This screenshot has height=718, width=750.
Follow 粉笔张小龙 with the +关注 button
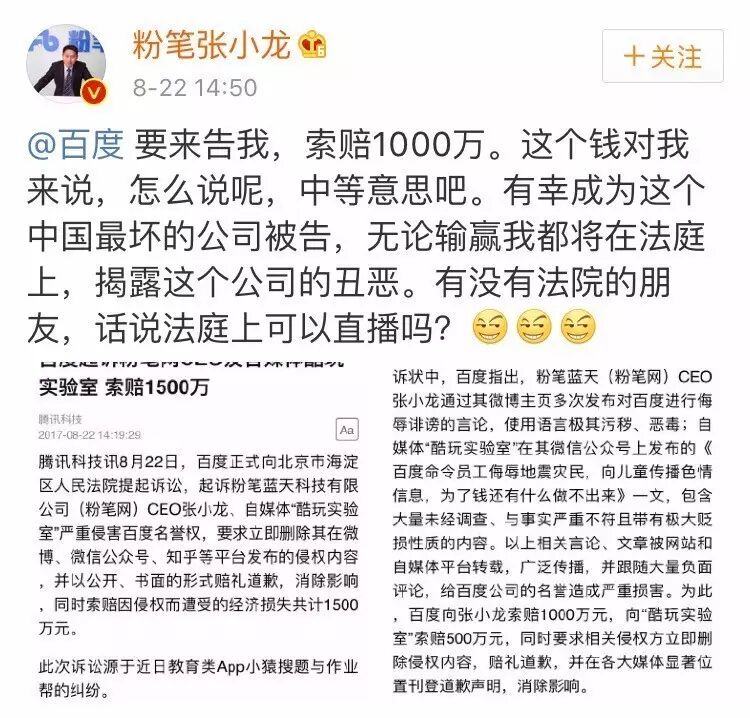663,57
